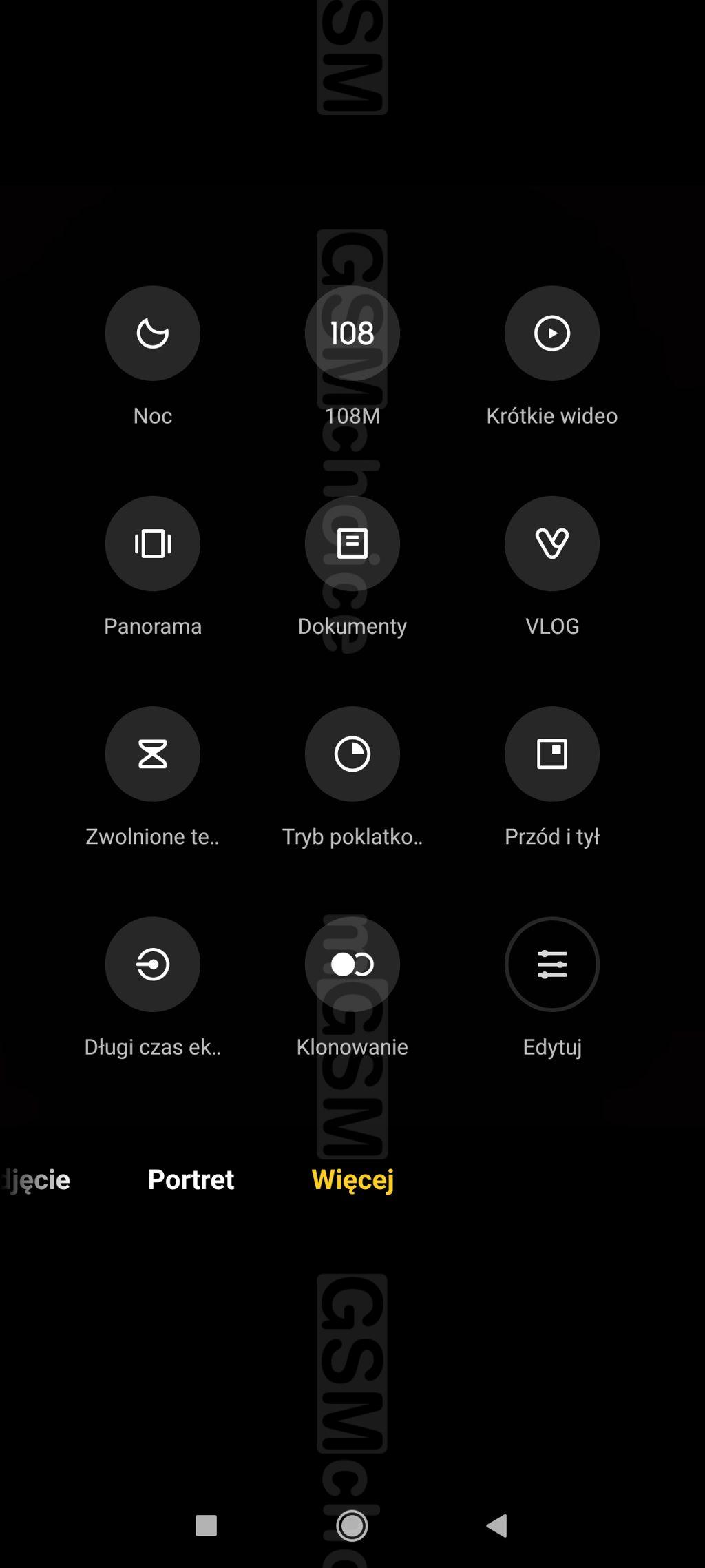Open recent apps with the square button
Screen dimensions: 705x1568
tap(207, 1525)
